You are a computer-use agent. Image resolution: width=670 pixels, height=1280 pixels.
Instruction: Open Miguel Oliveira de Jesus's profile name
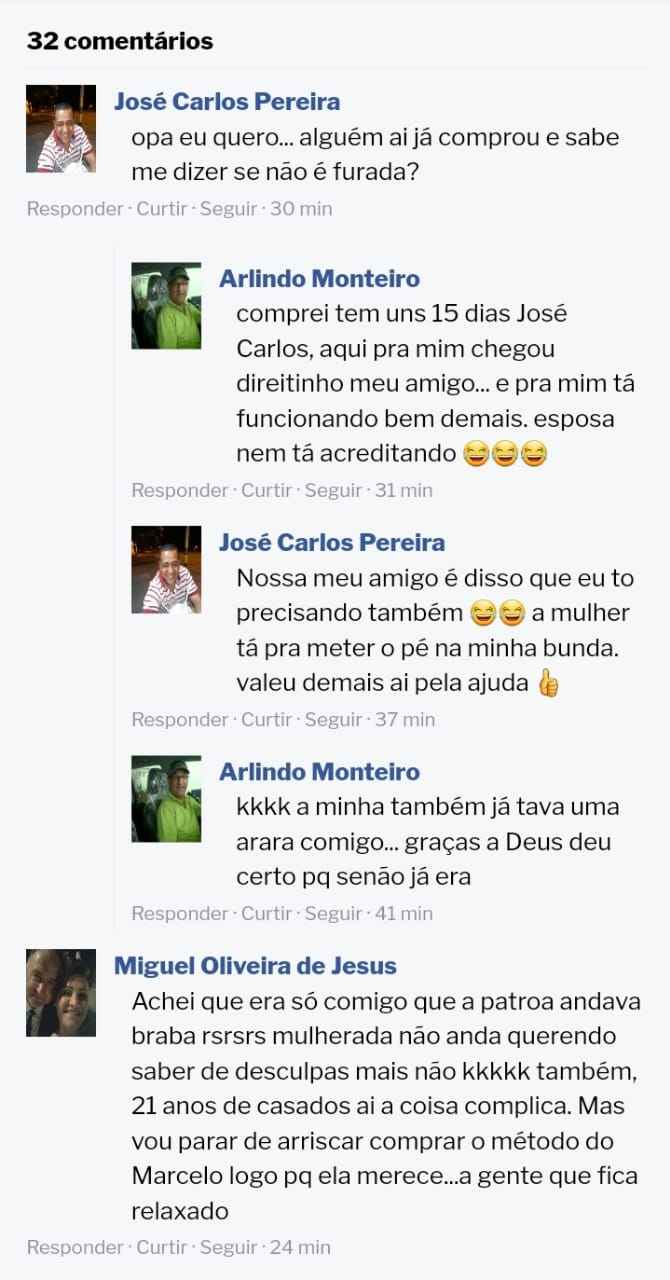click(x=255, y=966)
